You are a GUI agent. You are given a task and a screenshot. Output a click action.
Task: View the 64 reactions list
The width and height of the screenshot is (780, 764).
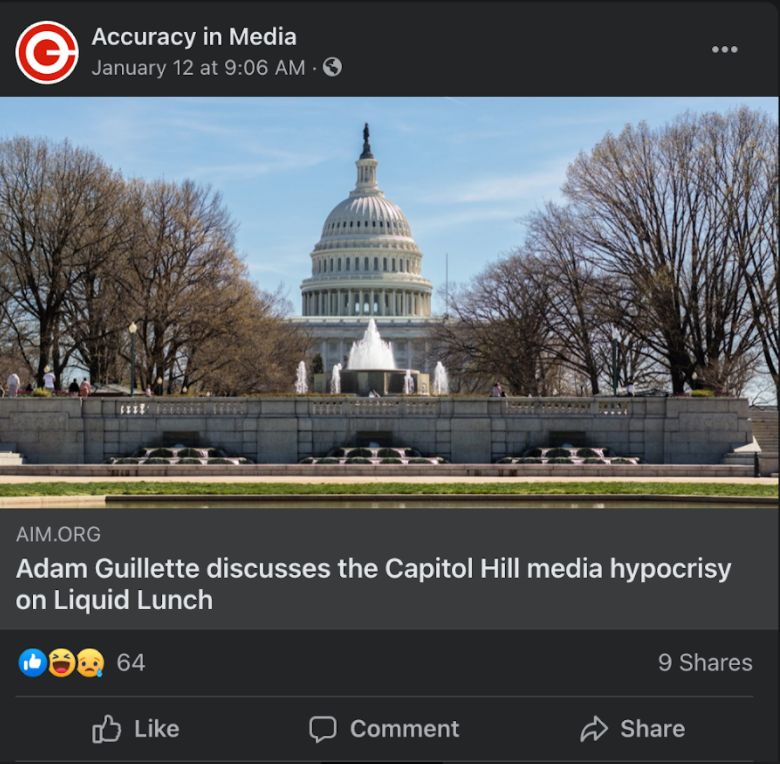coord(130,663)
